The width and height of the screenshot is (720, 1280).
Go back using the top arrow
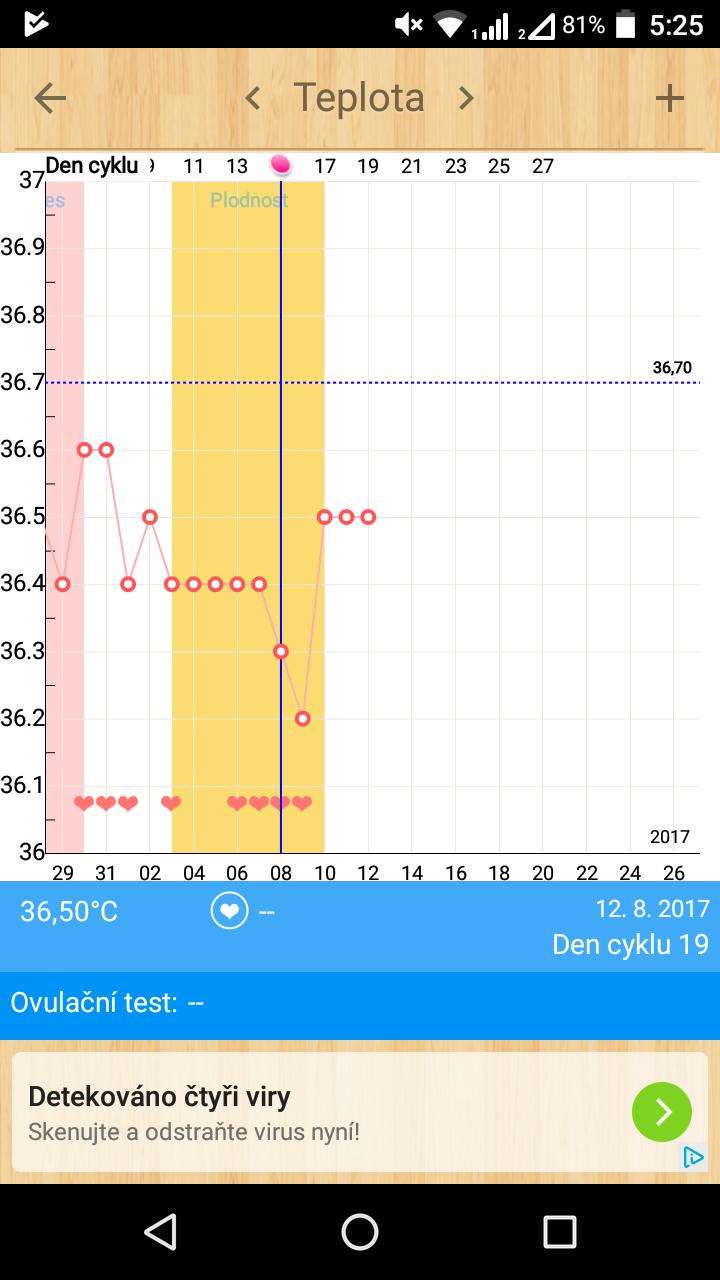(x=50, y=98)
